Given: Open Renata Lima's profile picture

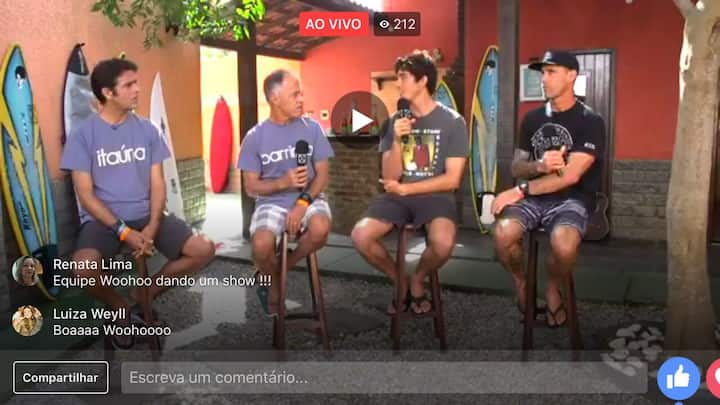Looking at the screenshot, I should pos(27,271).
